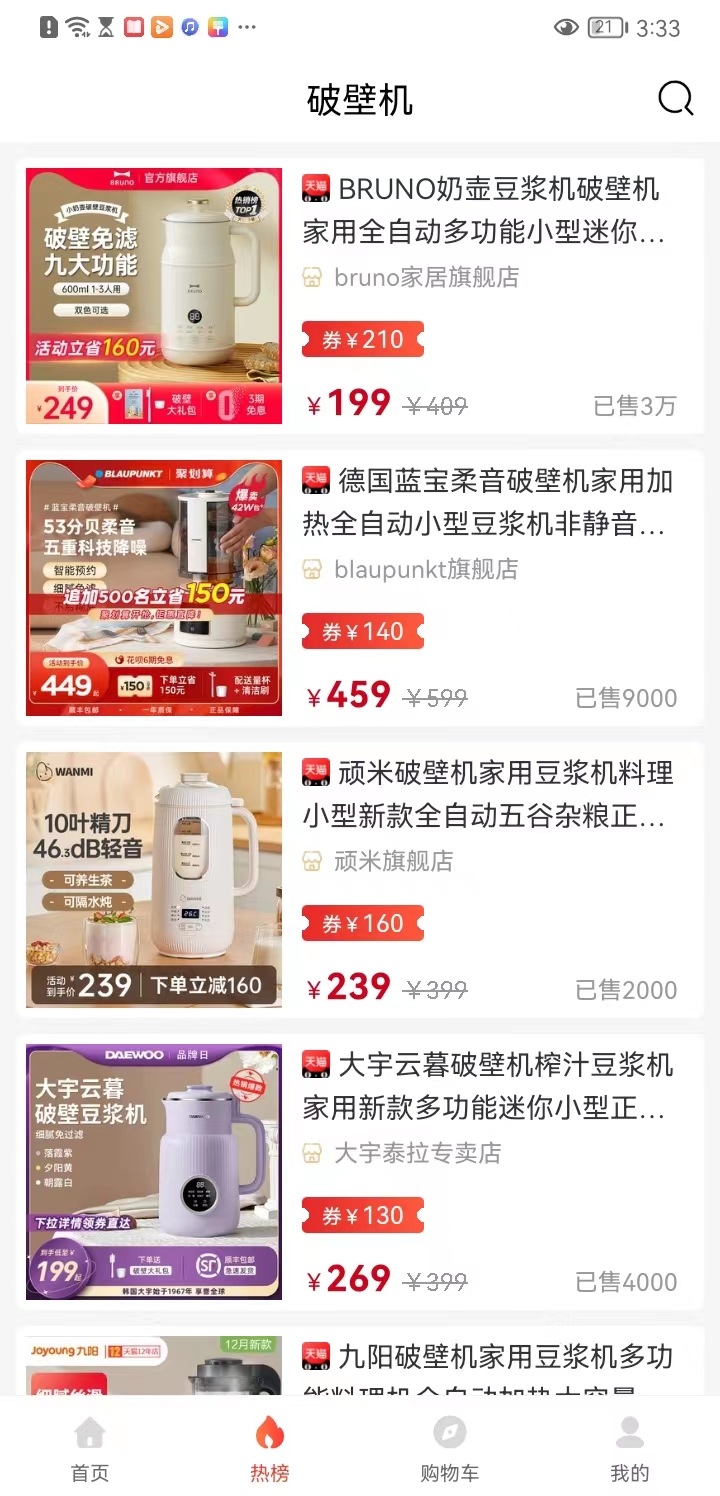Image resolution: width=720 pixels, height=1496 pixels.
Task: Switch to the 首页 tab
Action: click(90, 1448)
